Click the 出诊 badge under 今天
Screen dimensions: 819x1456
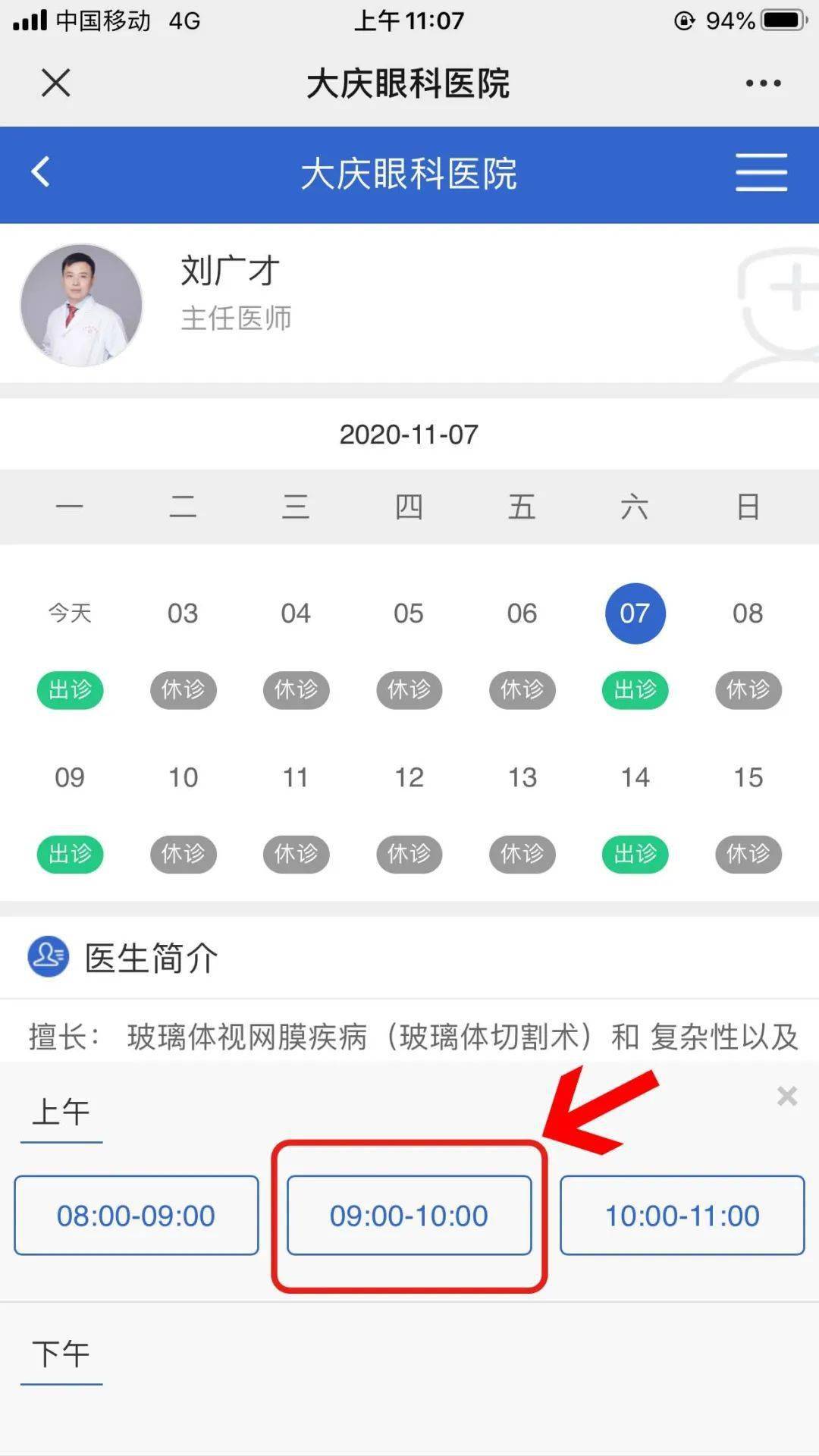70,690
